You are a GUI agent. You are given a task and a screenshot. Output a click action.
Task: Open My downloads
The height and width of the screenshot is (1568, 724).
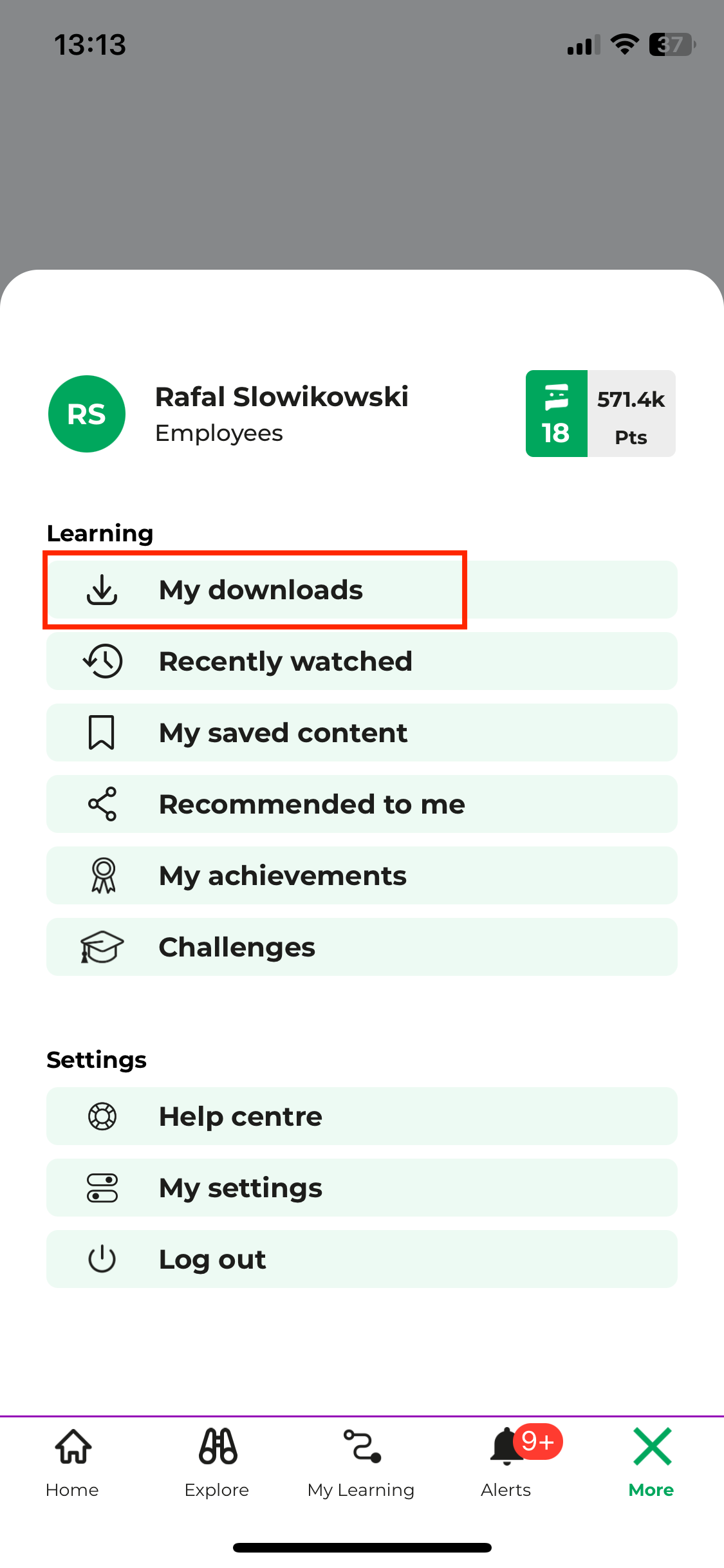click(x=360, y=590)
